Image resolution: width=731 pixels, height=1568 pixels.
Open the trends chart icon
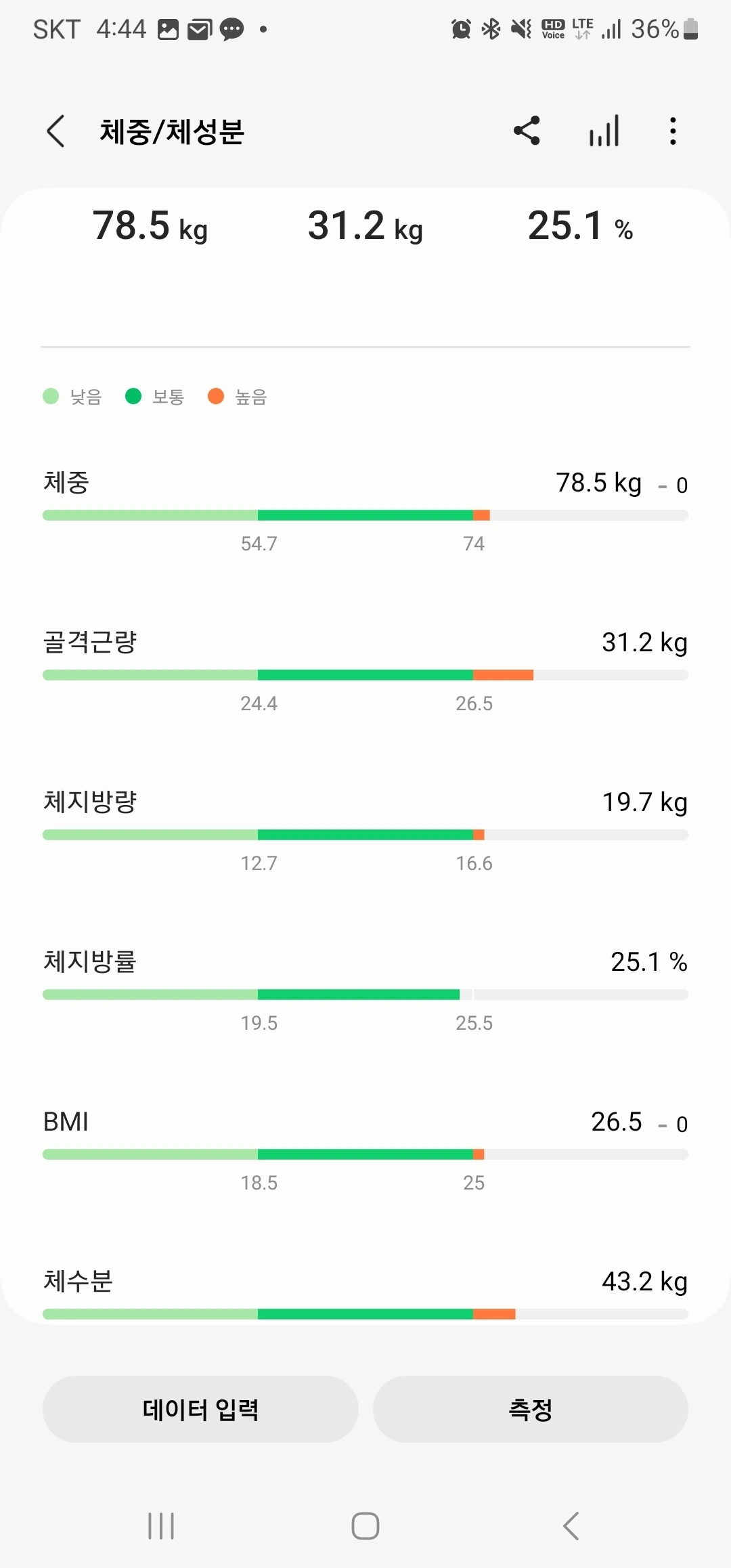pos(604,131)
